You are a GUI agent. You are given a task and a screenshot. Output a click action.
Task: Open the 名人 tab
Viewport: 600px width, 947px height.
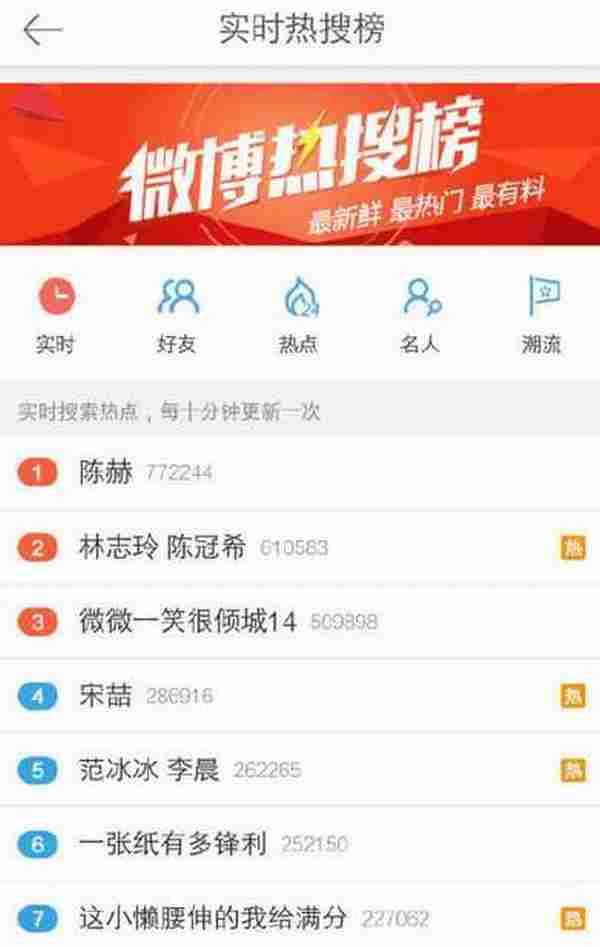click(x=421, y=314)
